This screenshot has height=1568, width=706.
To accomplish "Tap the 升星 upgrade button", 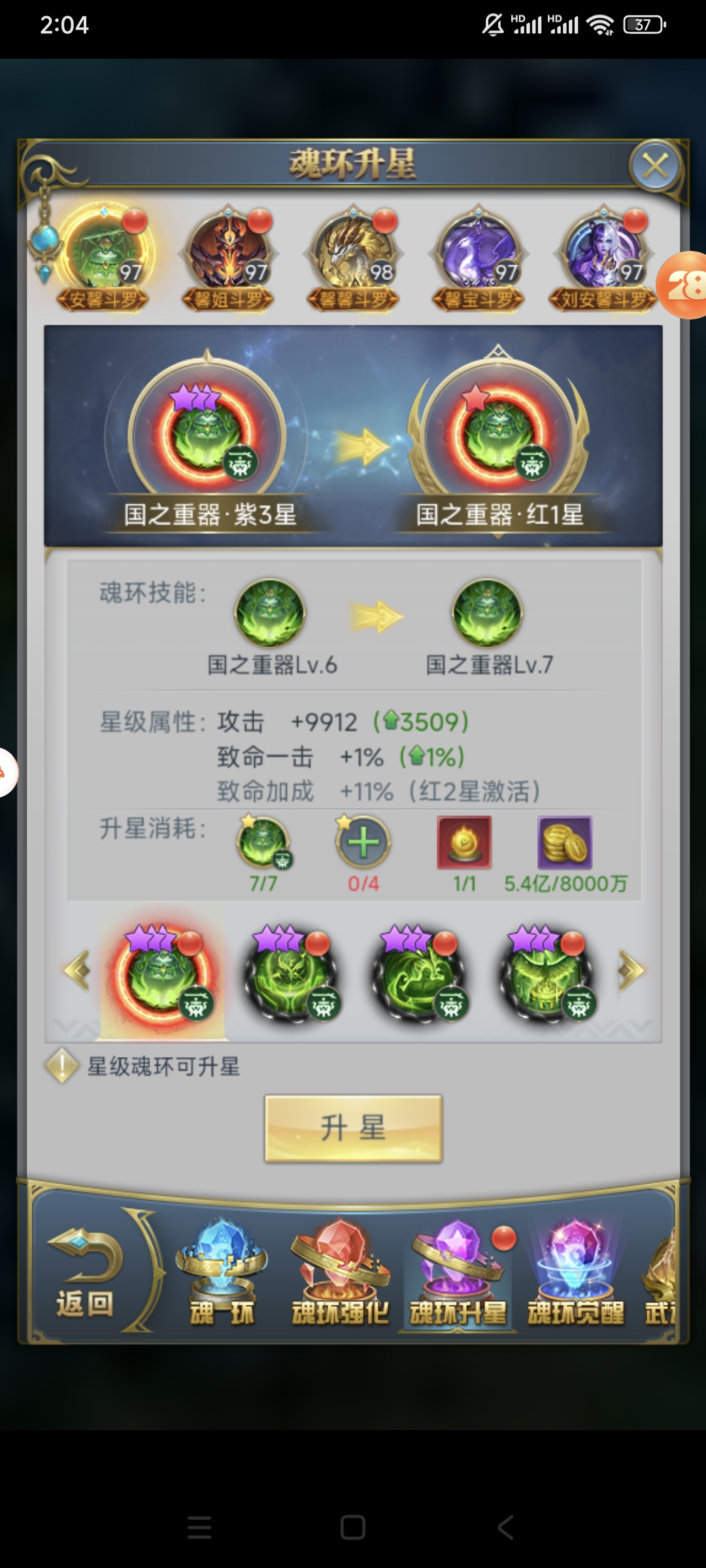I will click(x=353, y=1128).
